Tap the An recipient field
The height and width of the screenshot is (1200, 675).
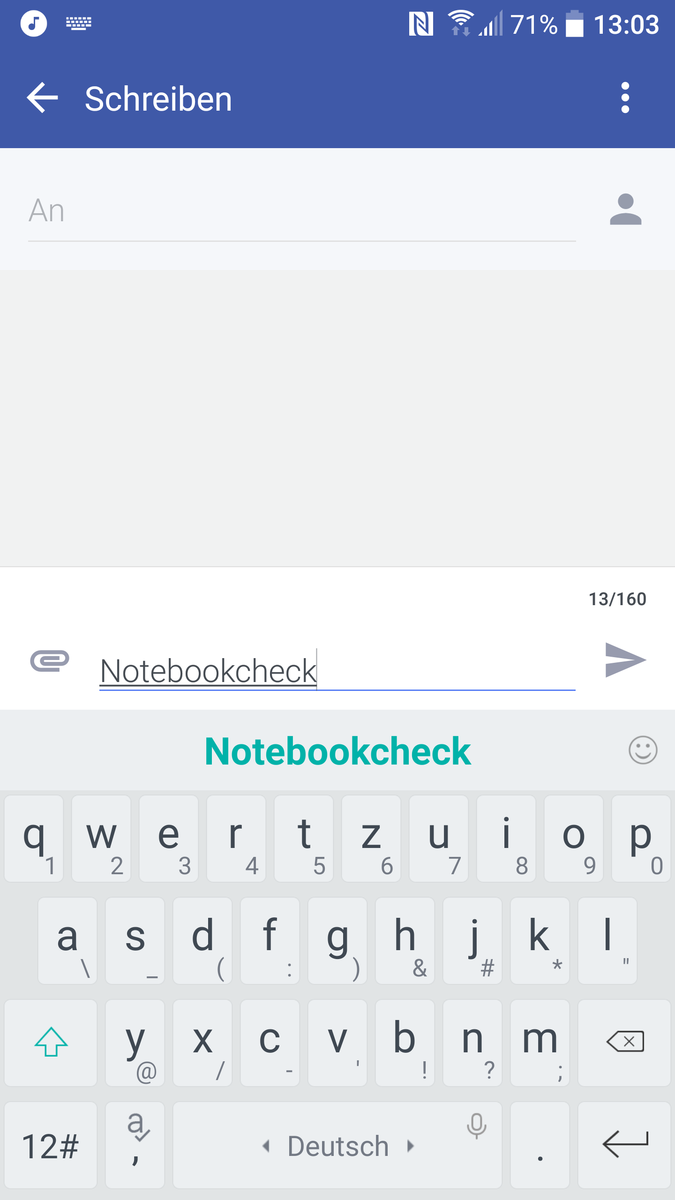pos(300,211)
